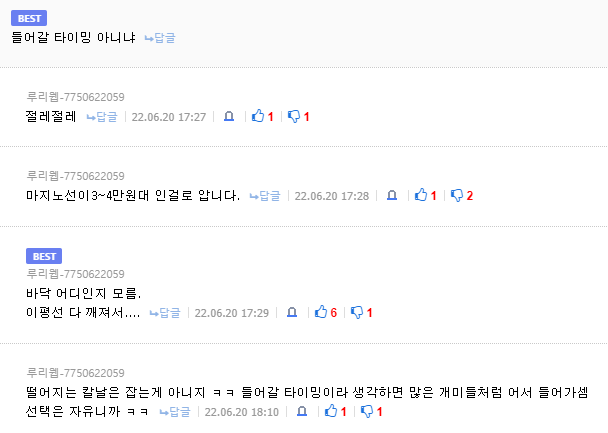The image size is (608, 433).
Task: Upvote the '마지노선이3~4만원대' comment
Action: pos(421,195)
